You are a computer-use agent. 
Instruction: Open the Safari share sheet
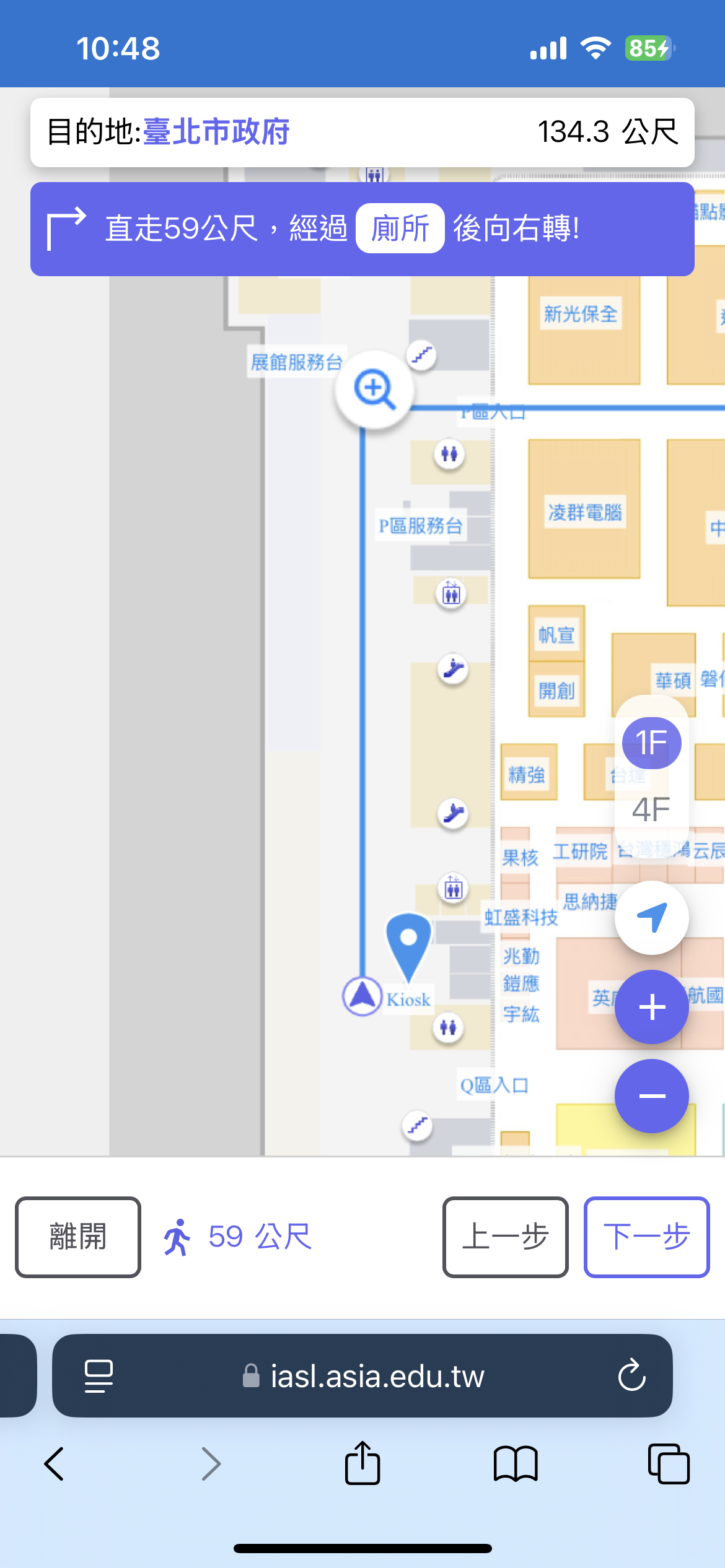362,1464
